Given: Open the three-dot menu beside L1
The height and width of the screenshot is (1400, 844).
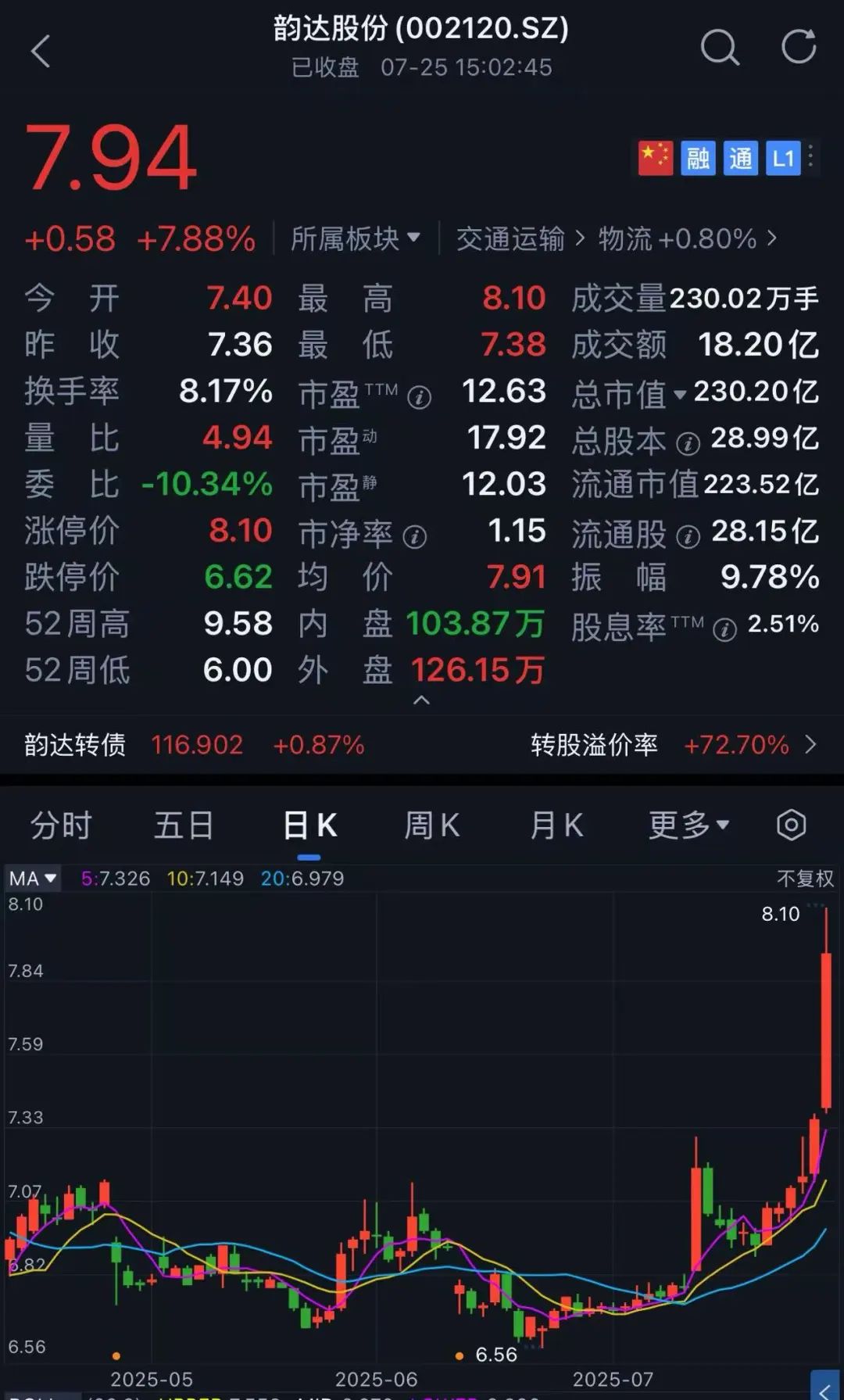Looking at the screenshot, I should click(x=811, y=156).
